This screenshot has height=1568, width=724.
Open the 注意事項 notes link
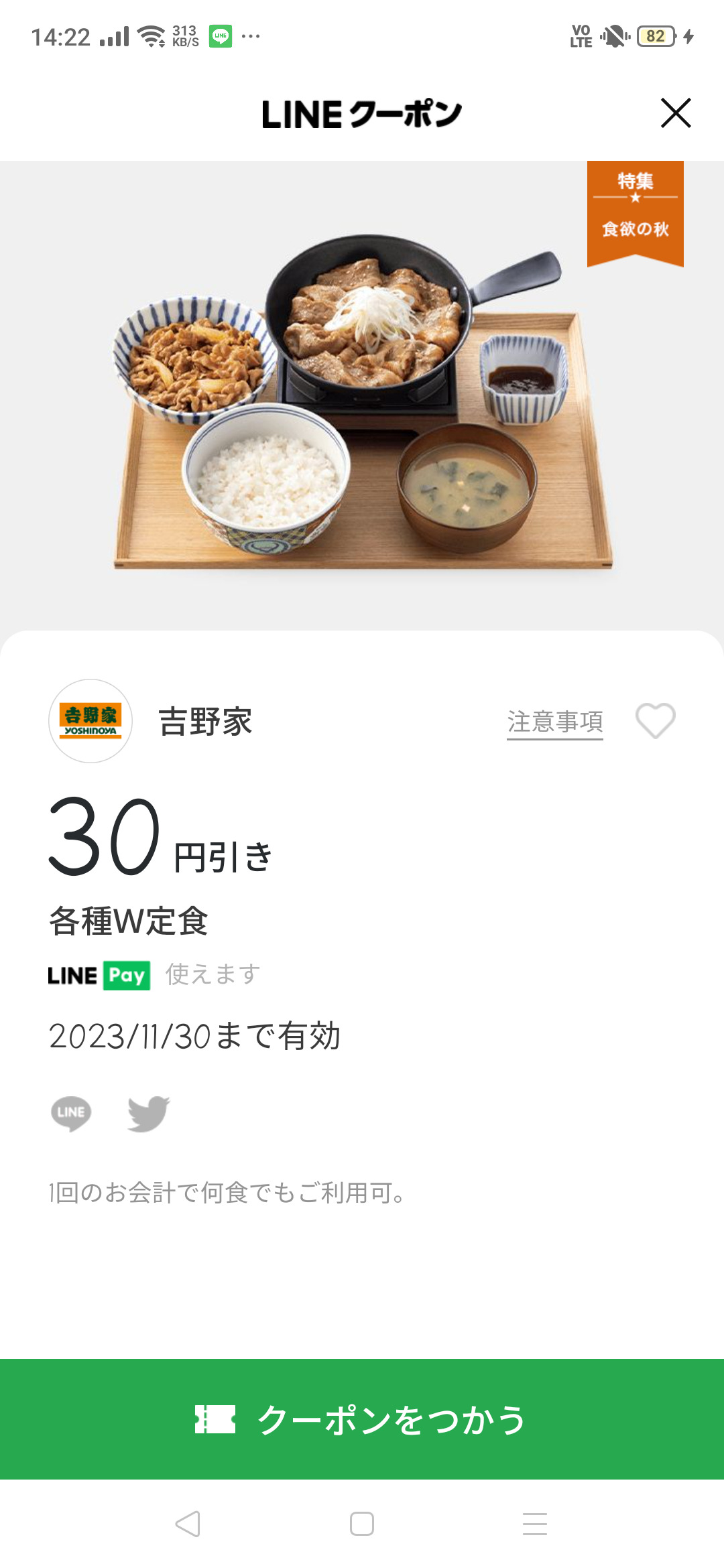(x=554, y=722)
